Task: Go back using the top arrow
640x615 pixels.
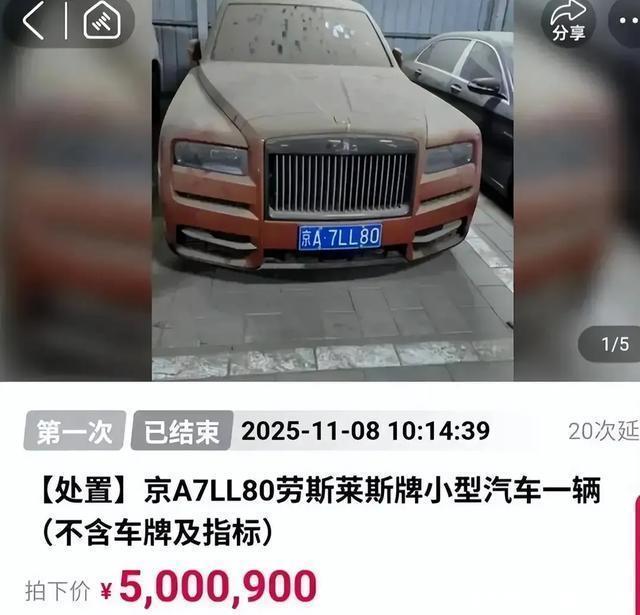Action: coord(33,21)
